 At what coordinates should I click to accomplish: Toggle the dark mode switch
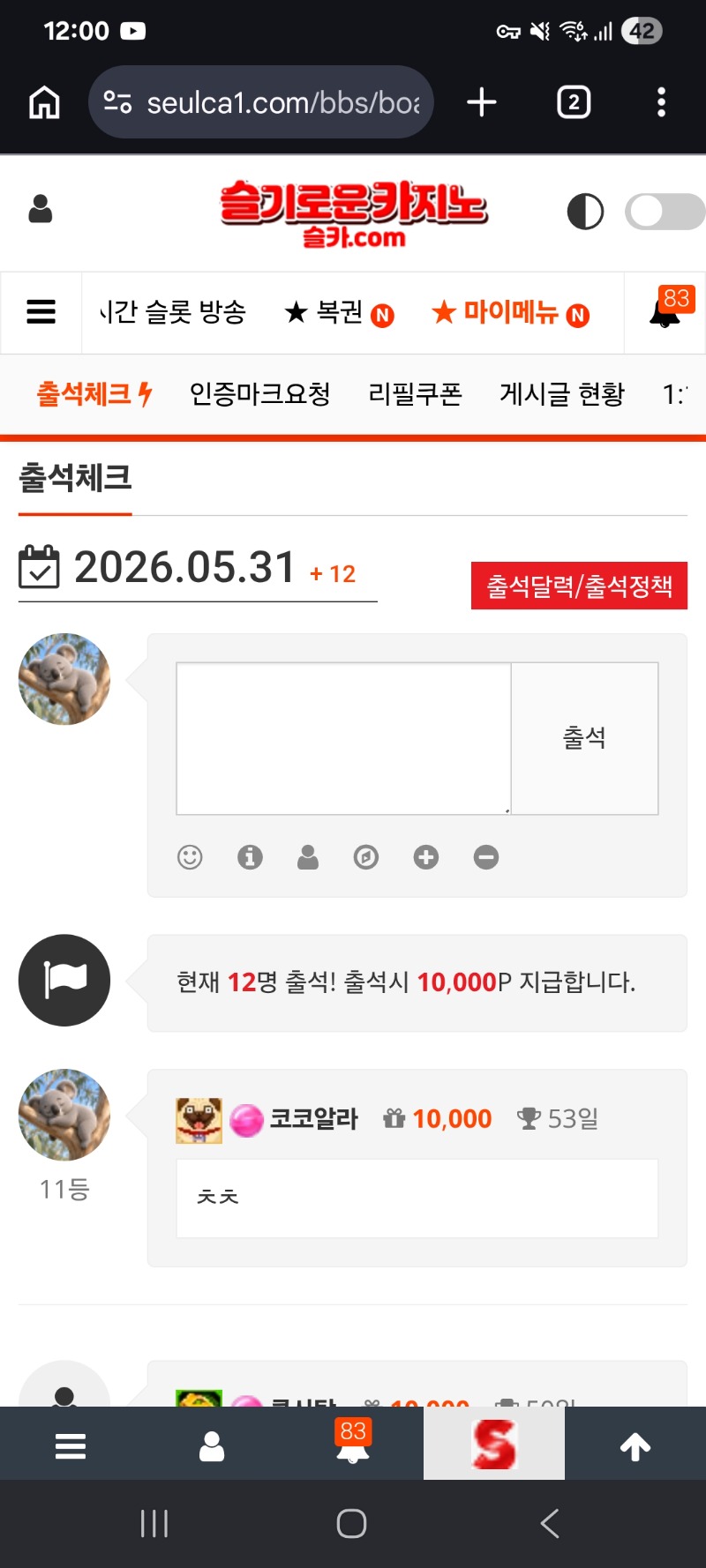click(x=665, y=212)
